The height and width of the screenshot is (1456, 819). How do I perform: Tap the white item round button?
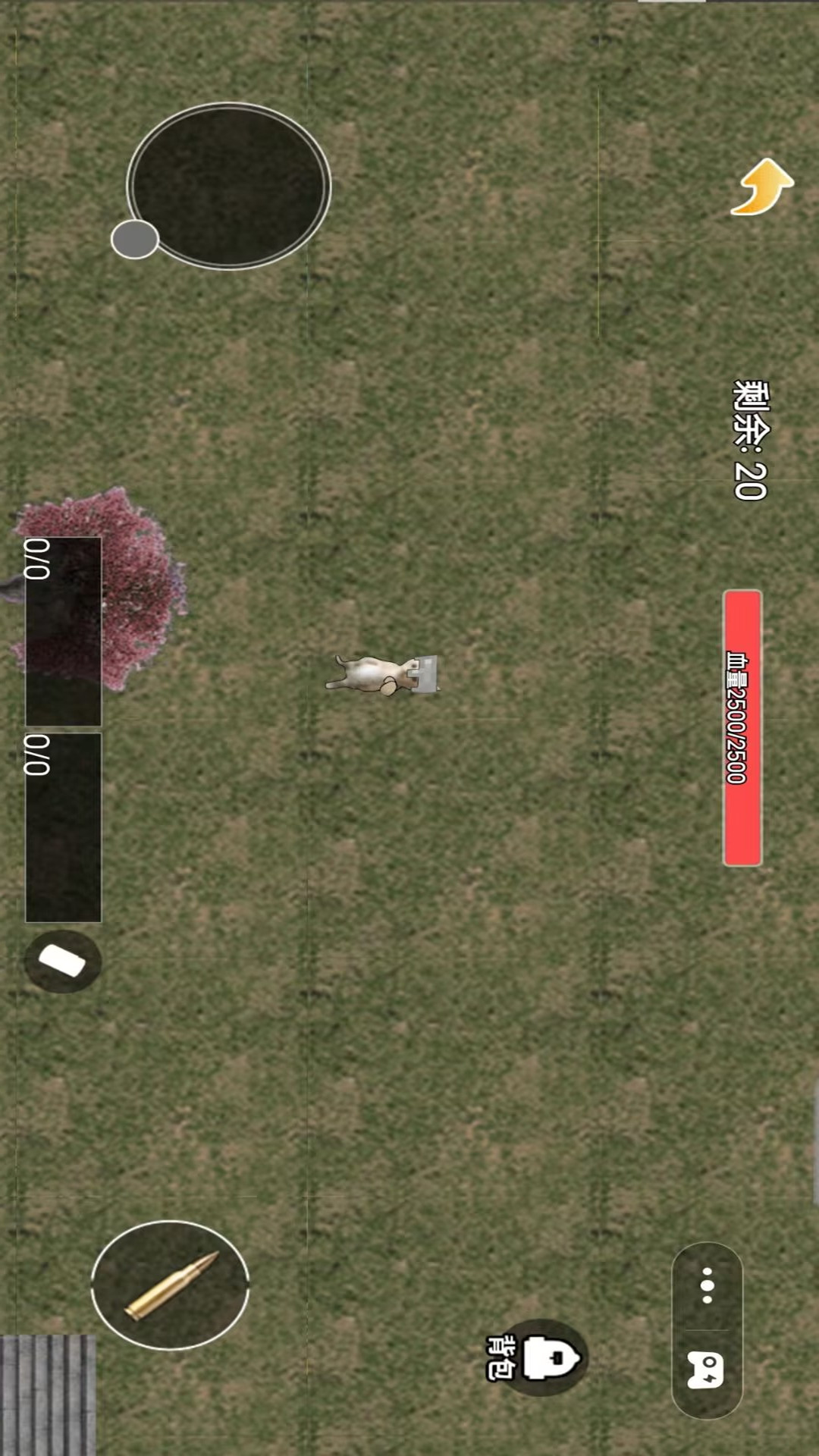pyautogui.click(x=63, y=962)
